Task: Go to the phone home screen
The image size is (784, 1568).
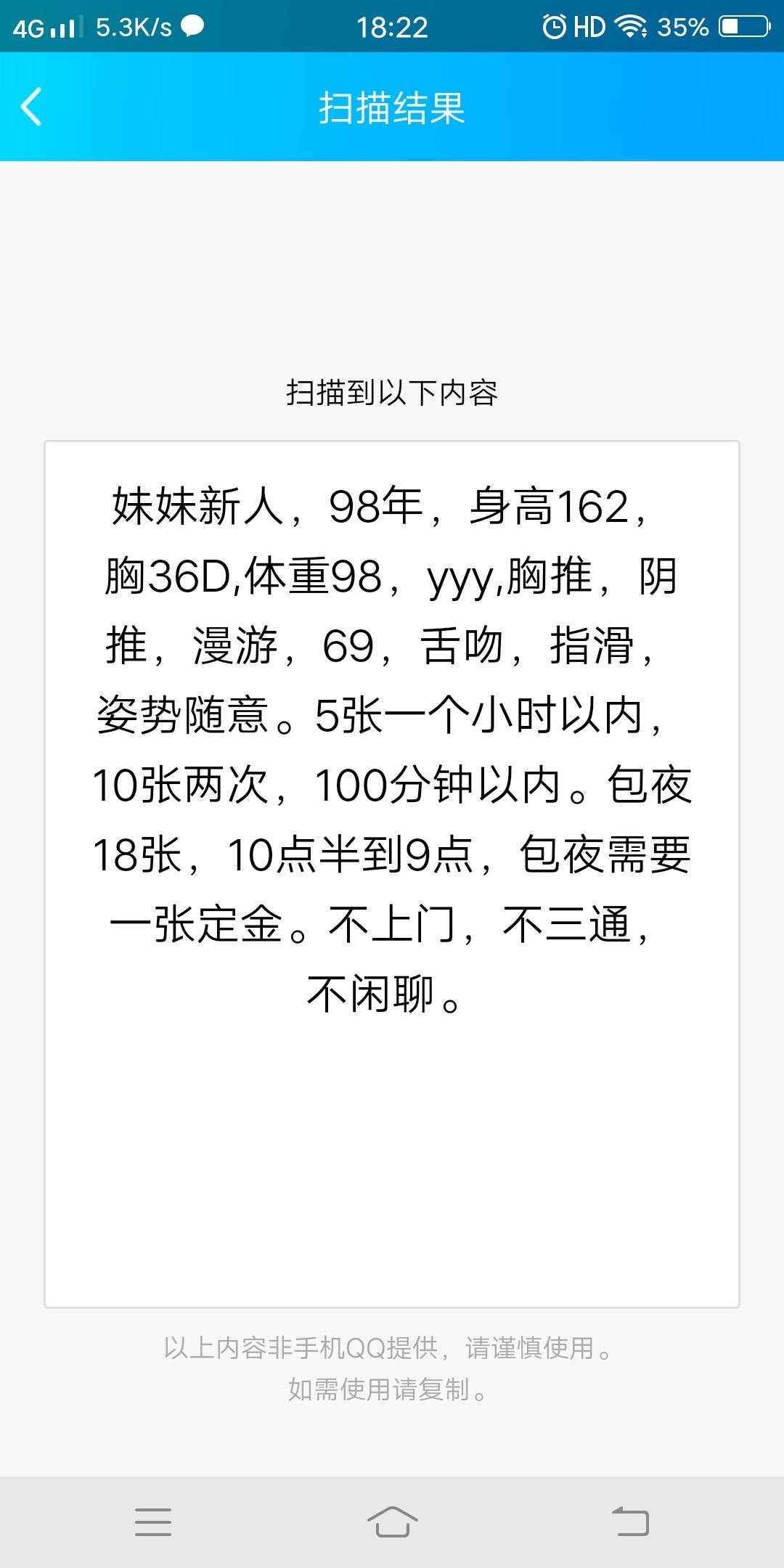Action: pyautogui.click(x=392, y=1521)
